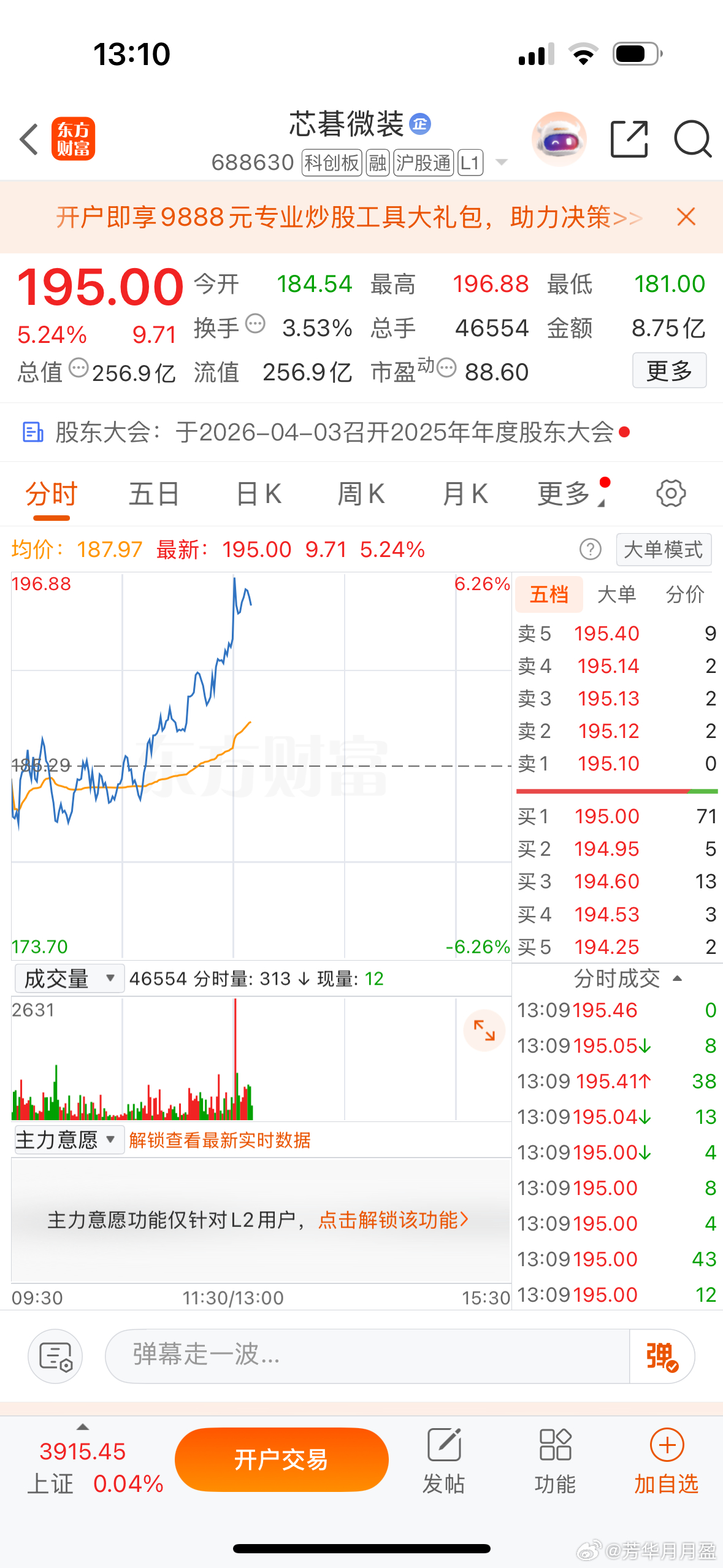Click the share icon in the header
This screenshot has height=1568, width=723.
[629, 140]
